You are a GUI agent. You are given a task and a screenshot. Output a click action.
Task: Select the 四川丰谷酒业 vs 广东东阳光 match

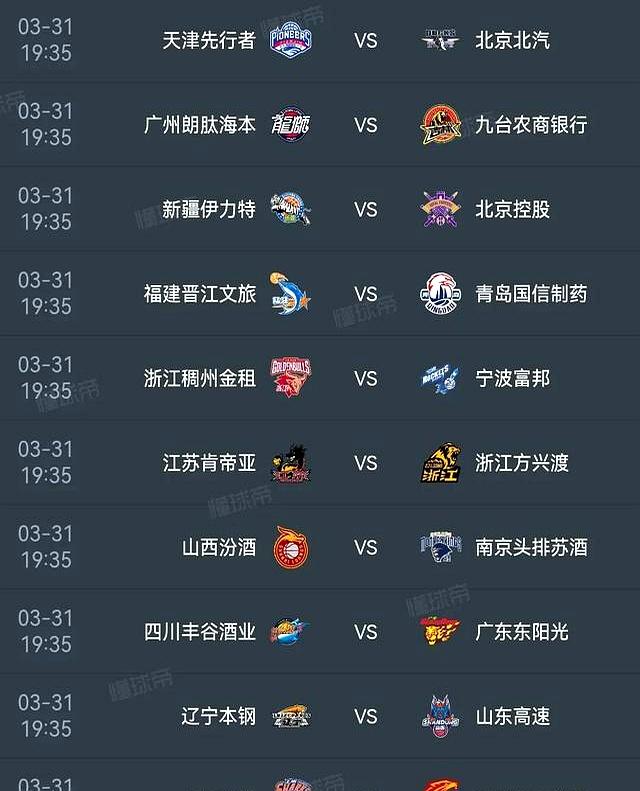coord(365,632)
